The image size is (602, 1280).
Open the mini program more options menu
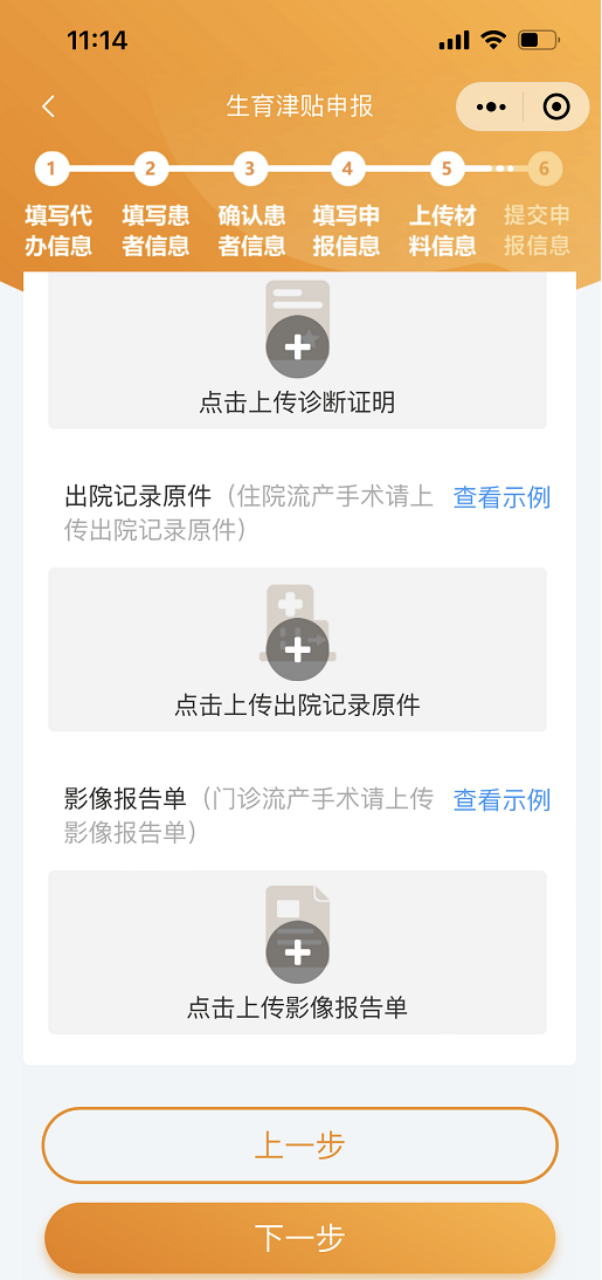pos(491,107)
